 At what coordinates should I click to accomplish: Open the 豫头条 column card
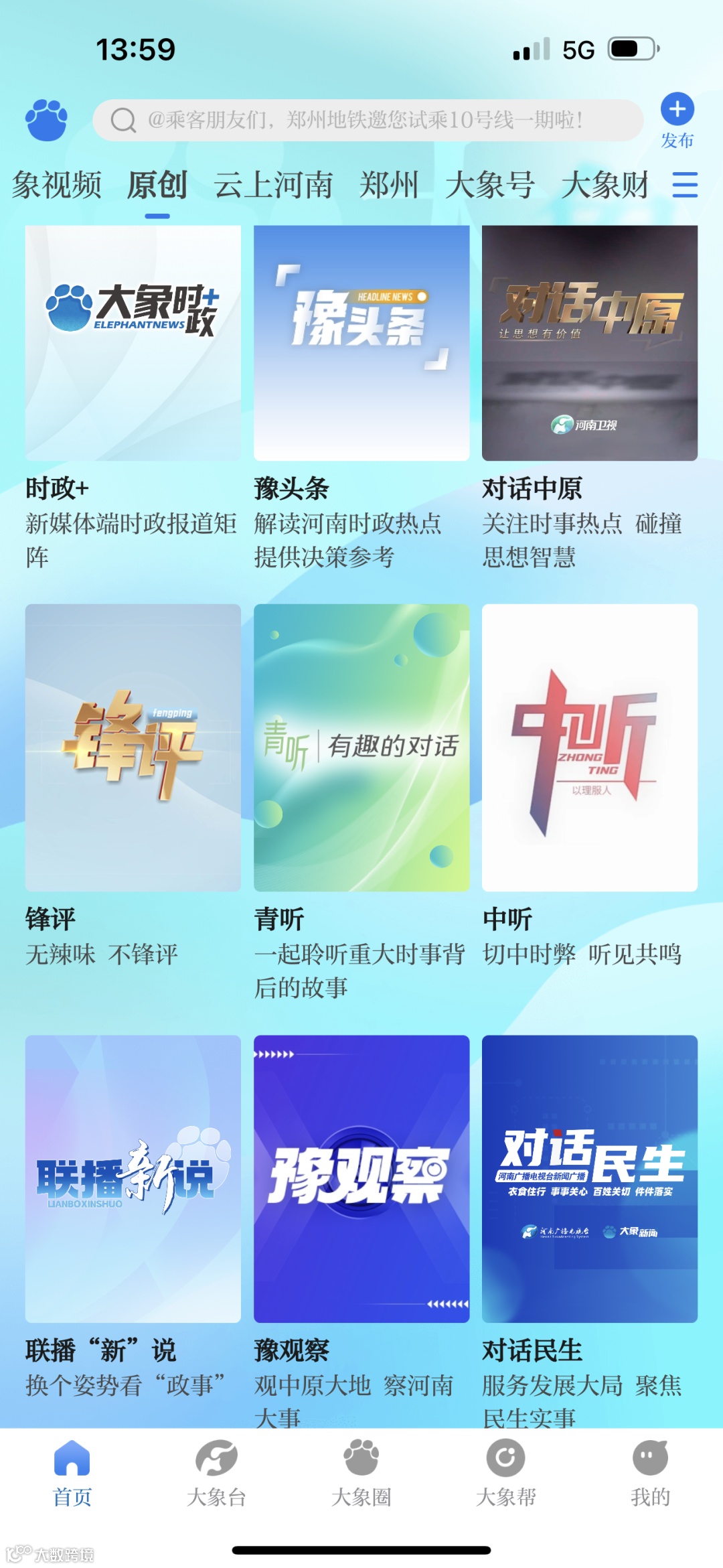[361, 343]
